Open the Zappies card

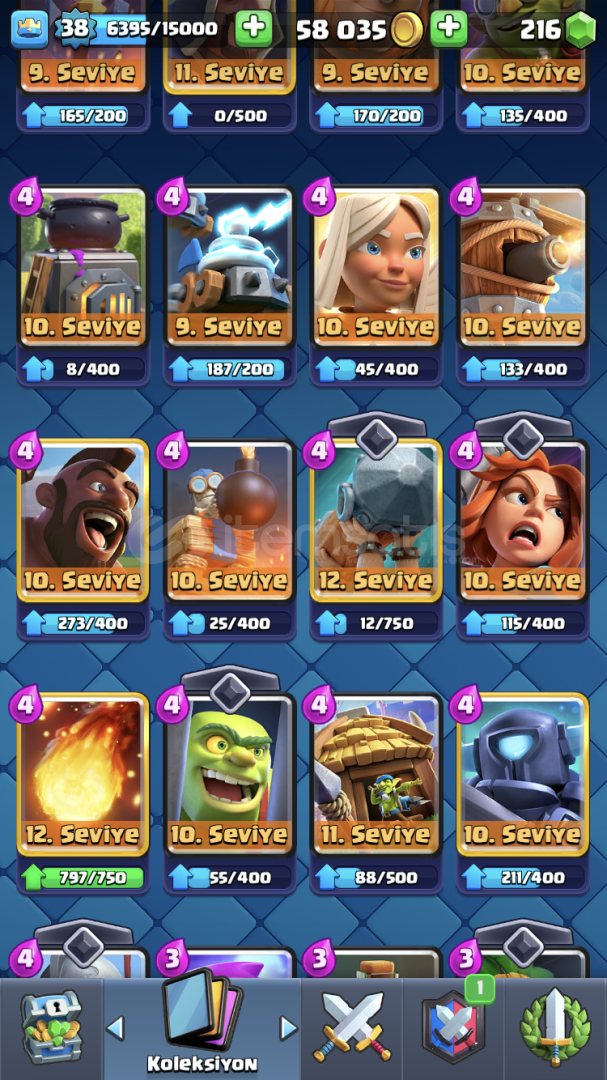coord(229,266)
